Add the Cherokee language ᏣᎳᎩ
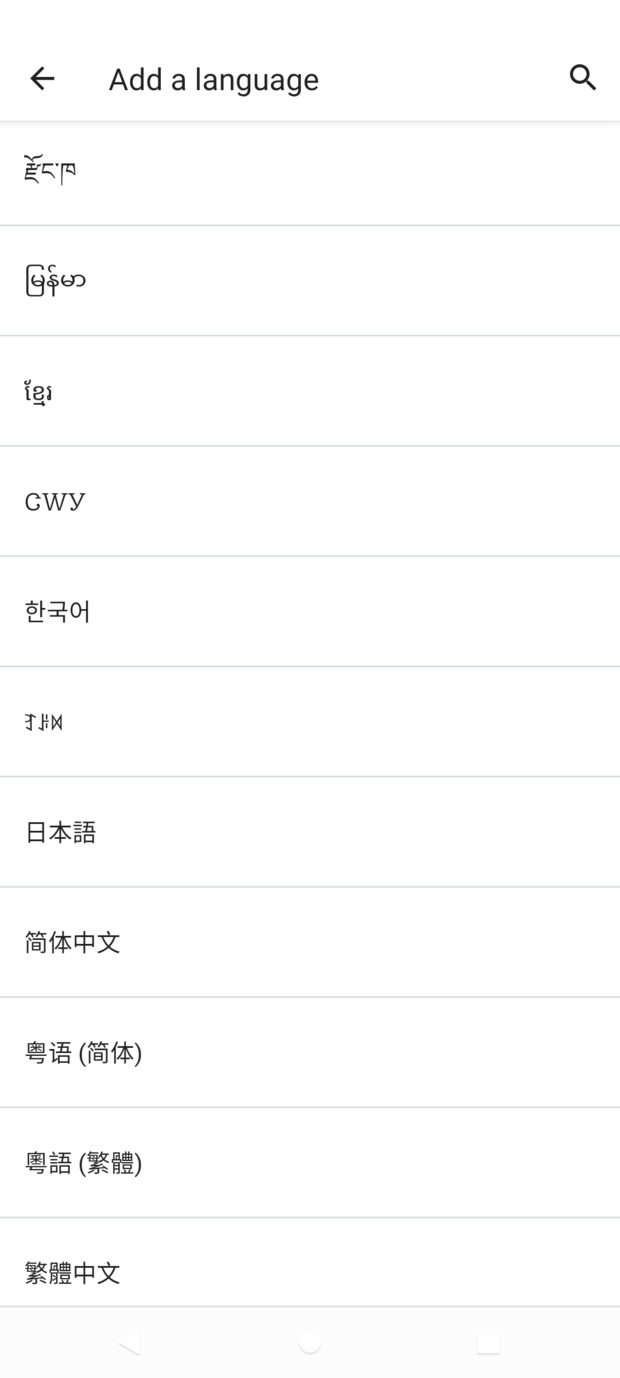The height and width of the screenshot is (1378, 620). [x=310, y=501]
